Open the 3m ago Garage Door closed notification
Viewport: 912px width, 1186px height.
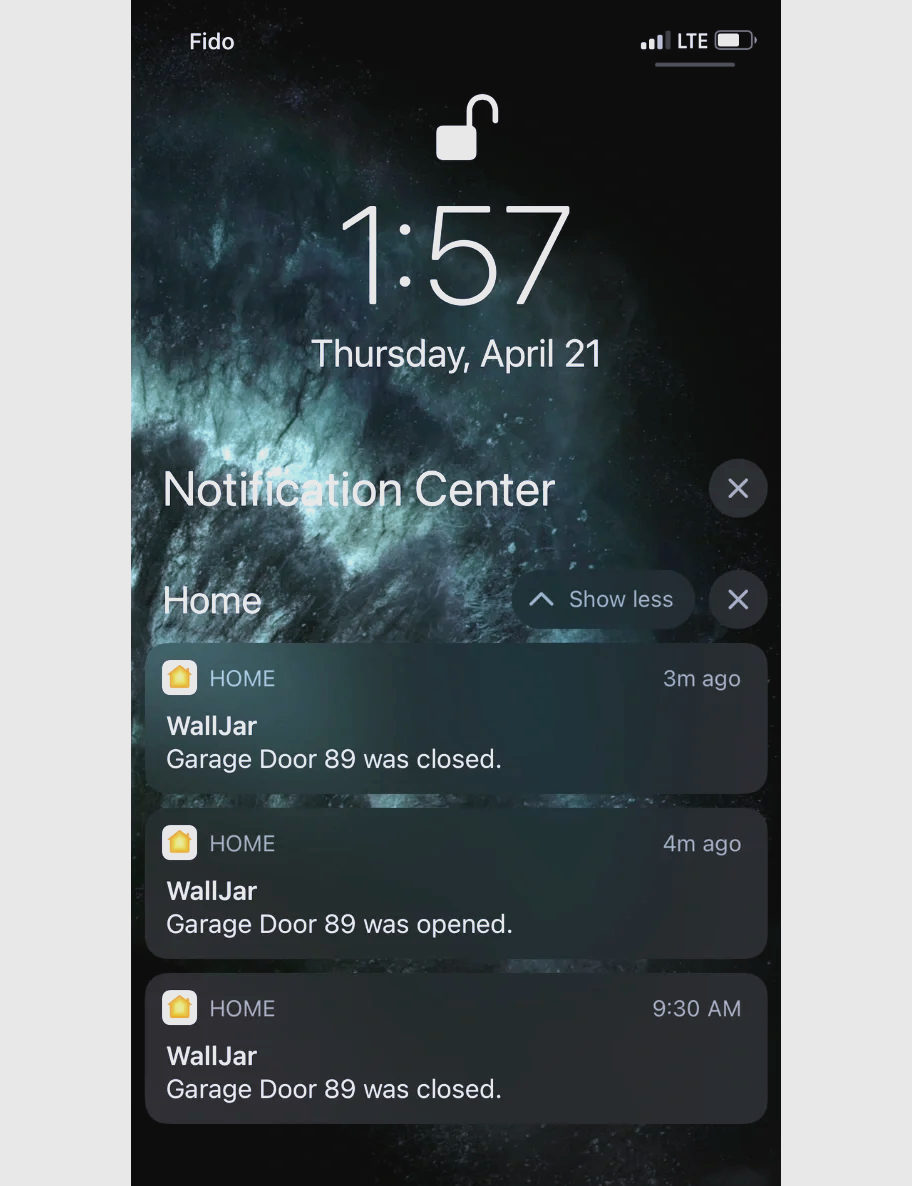point(456,719)
